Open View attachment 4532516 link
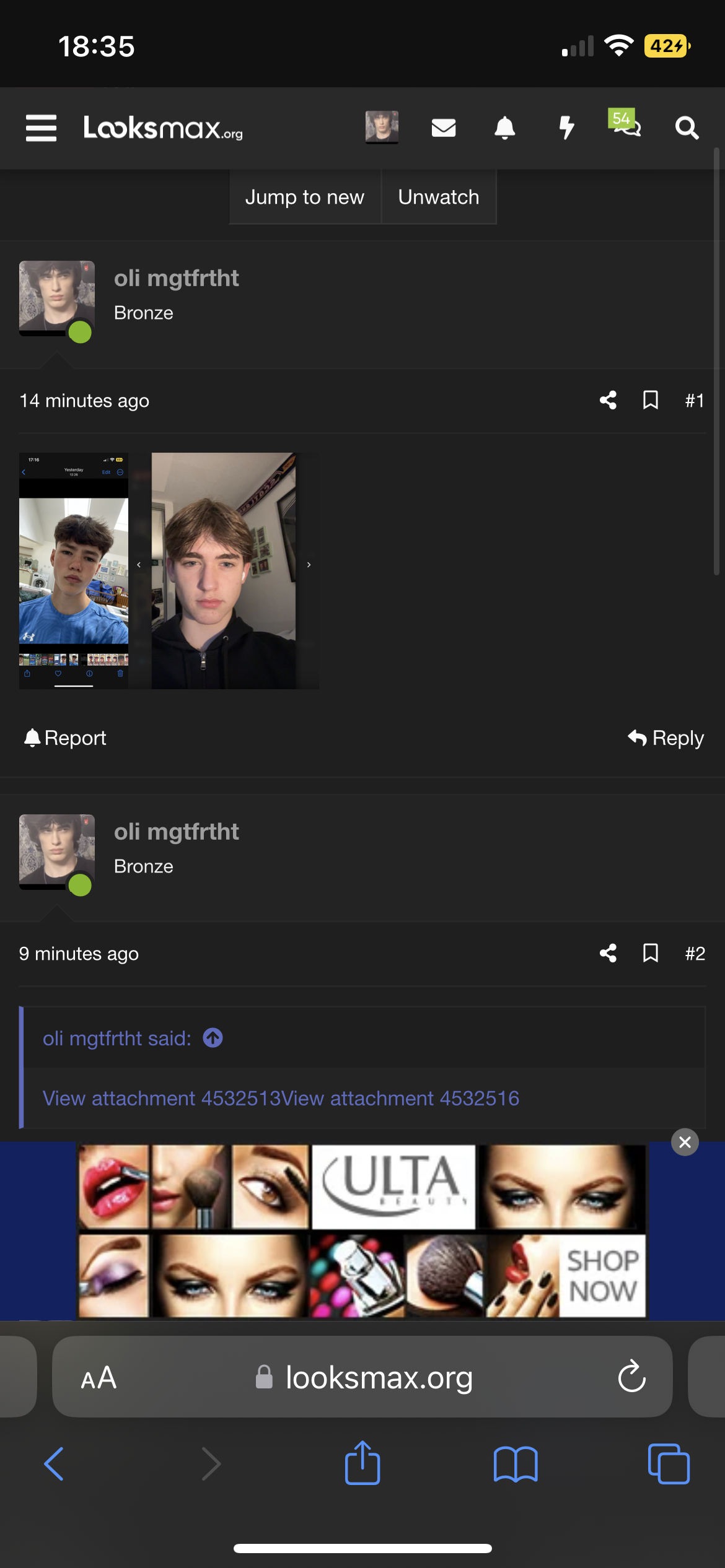Image resolution: width=725 pixels, height=1568 pixels. pyautogui.click(x=402, y=1099)
